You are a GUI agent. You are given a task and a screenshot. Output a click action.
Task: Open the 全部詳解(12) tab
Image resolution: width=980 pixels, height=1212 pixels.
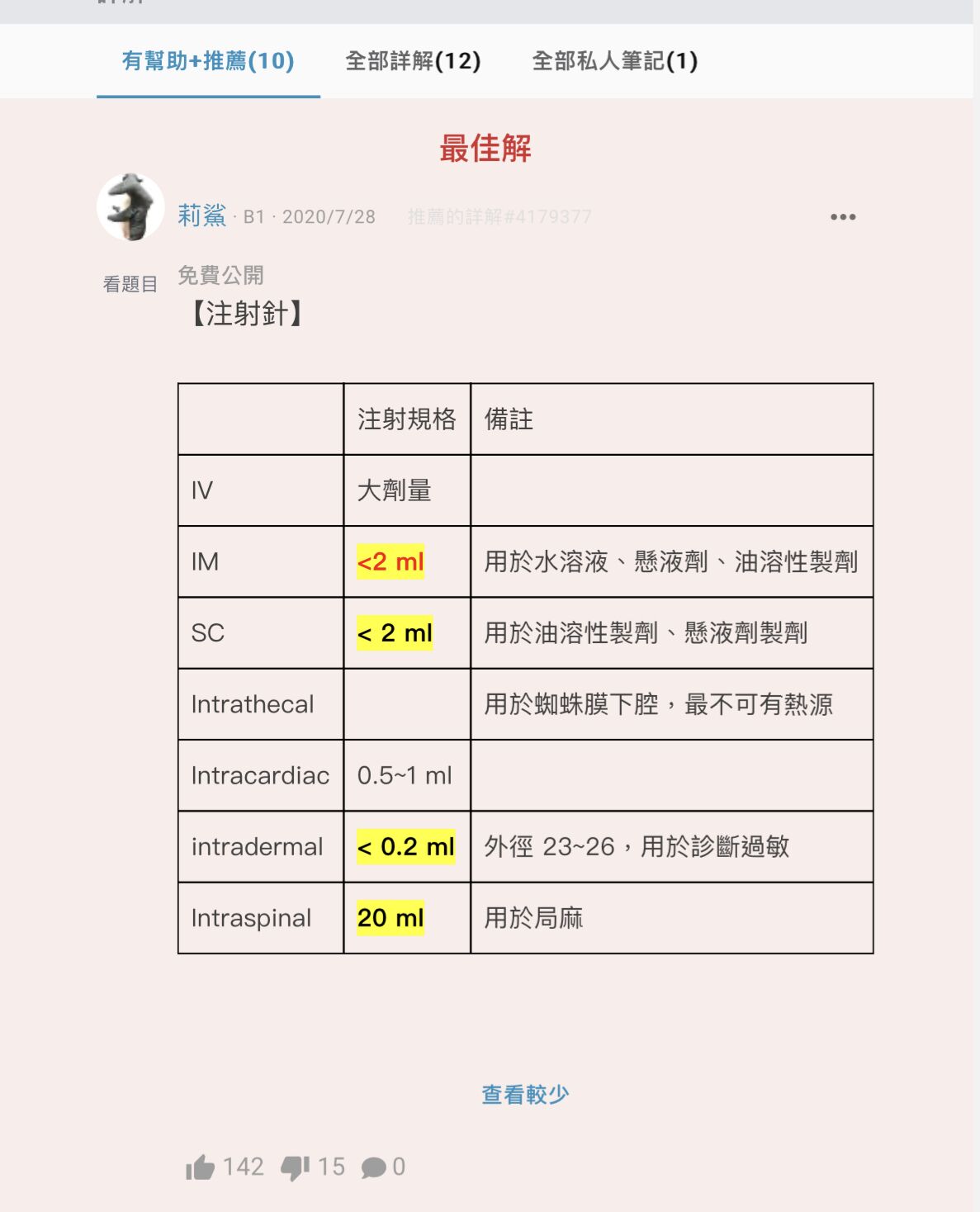click(x=413, y=61)
